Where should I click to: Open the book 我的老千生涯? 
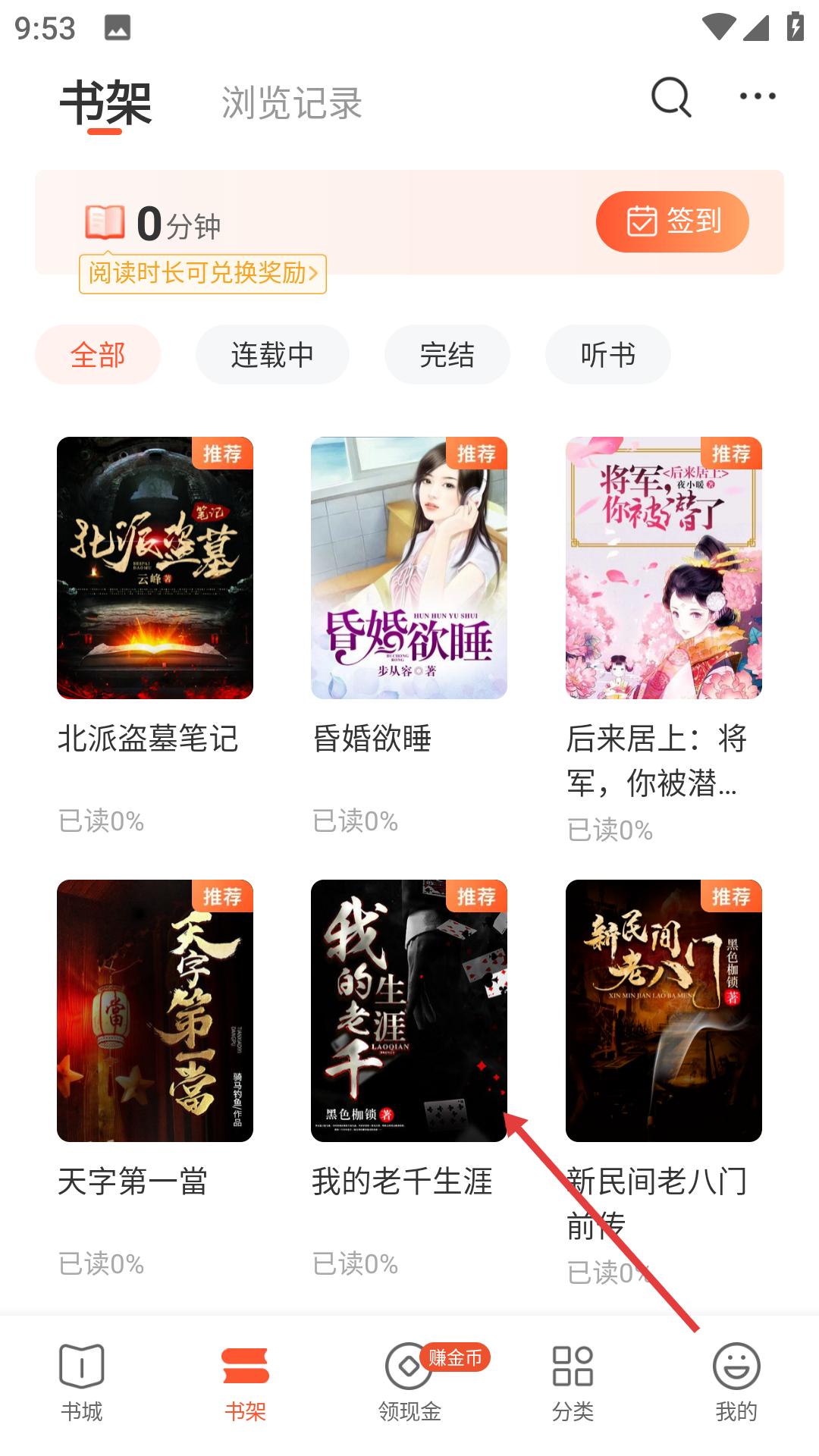(409, 1010)
